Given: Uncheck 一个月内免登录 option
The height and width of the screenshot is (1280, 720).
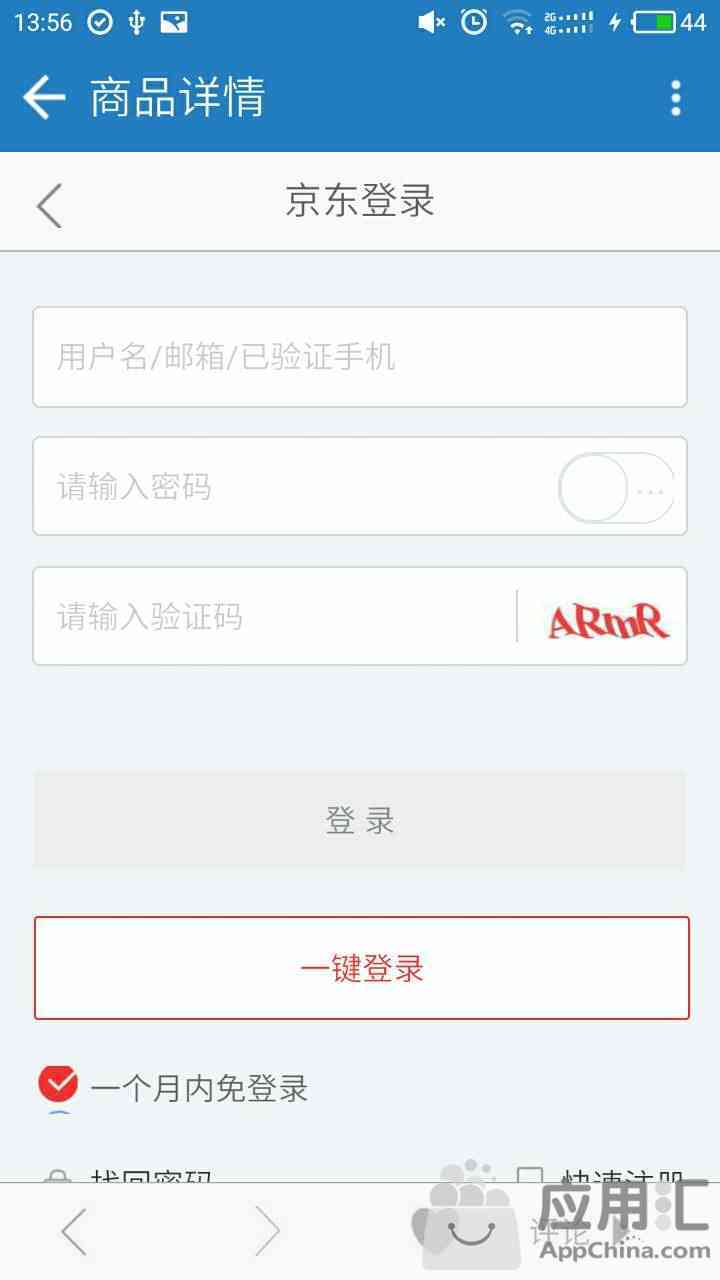Looking at the screenshot, I should [x=58, y=1085].
